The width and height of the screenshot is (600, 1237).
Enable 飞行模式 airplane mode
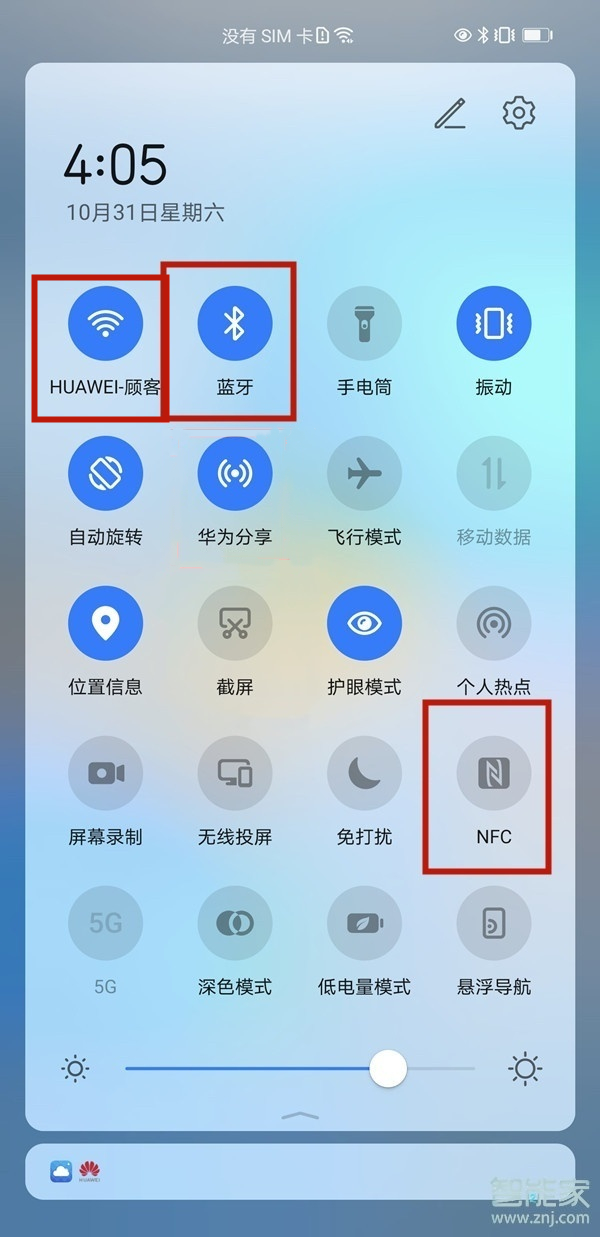[364, 473]
